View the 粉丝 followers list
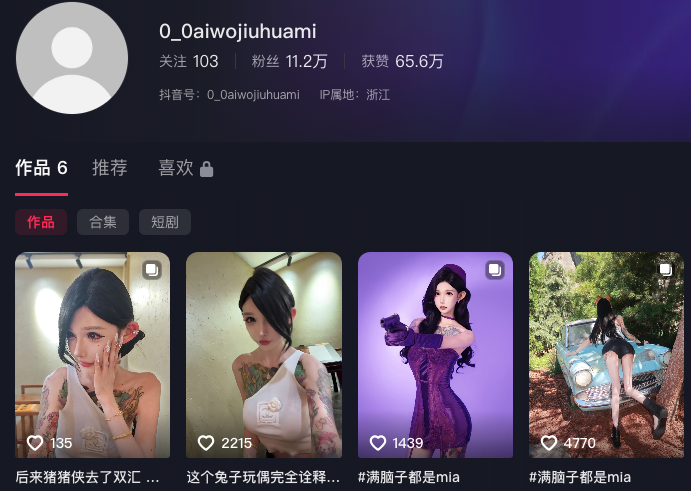Screen dimensions: 691x491 [x=290, y=62]
